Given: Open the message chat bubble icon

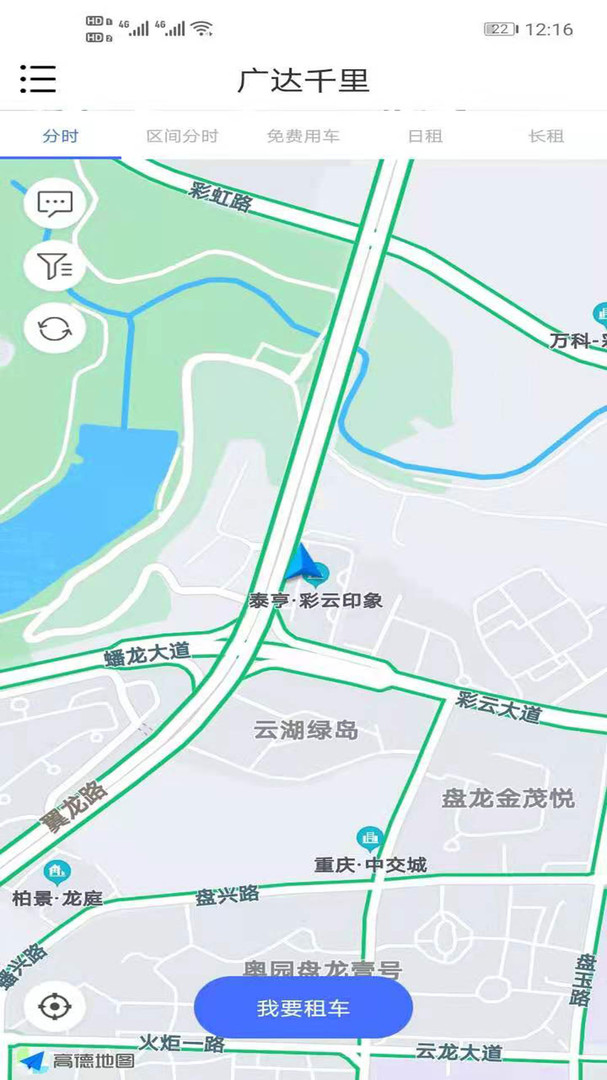Looking at the screenshot, I should tap(55, 203).
